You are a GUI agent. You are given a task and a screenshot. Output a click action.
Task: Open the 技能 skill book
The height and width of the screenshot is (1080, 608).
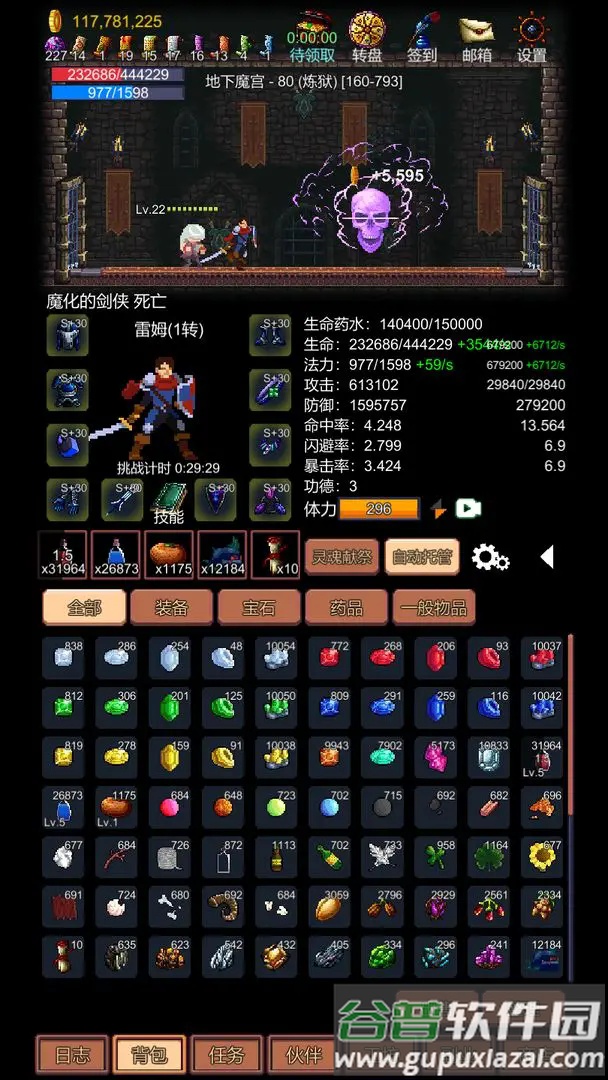click(168, 504)
